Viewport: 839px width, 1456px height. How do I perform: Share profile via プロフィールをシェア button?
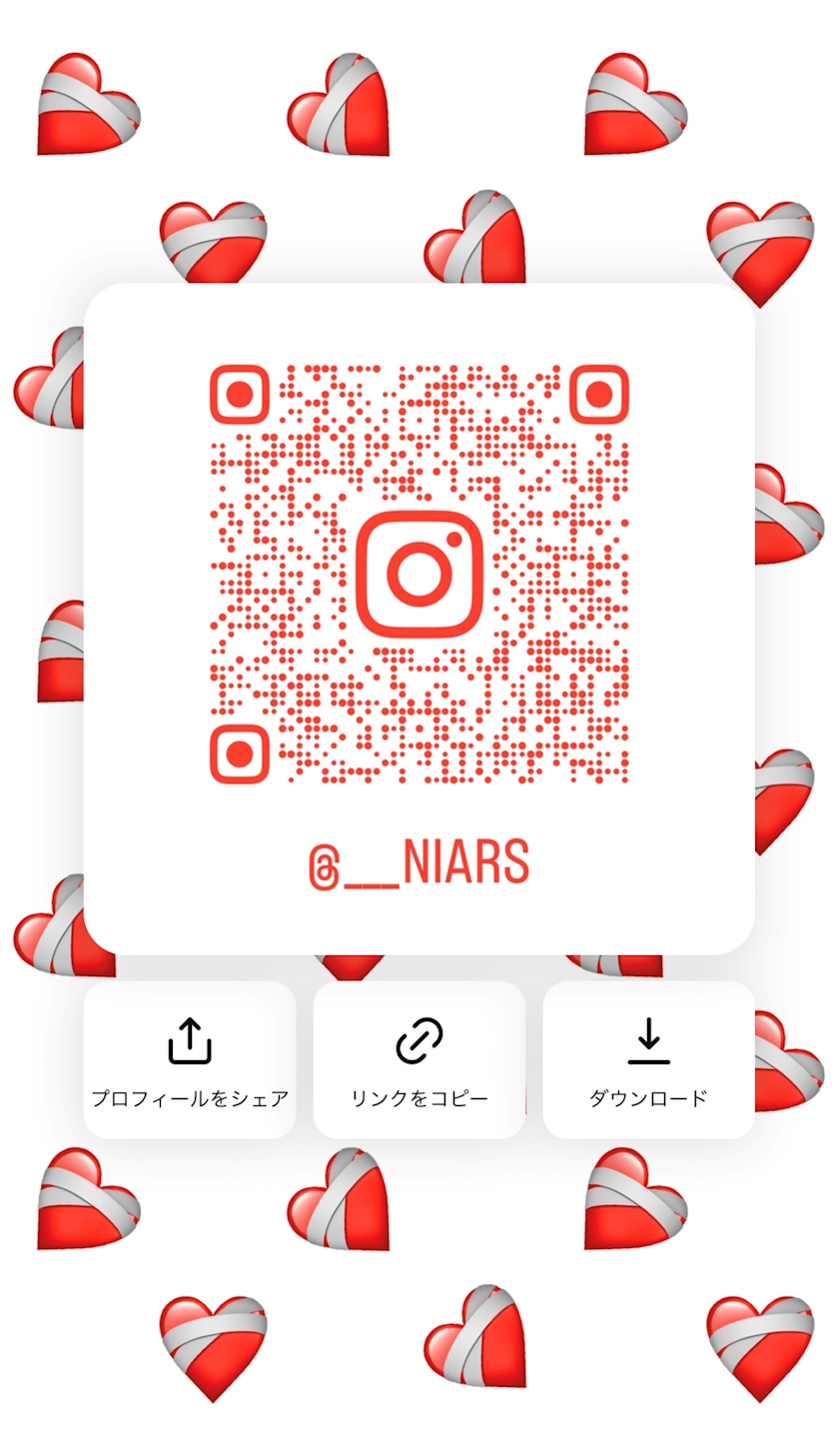pos(190,1059)
